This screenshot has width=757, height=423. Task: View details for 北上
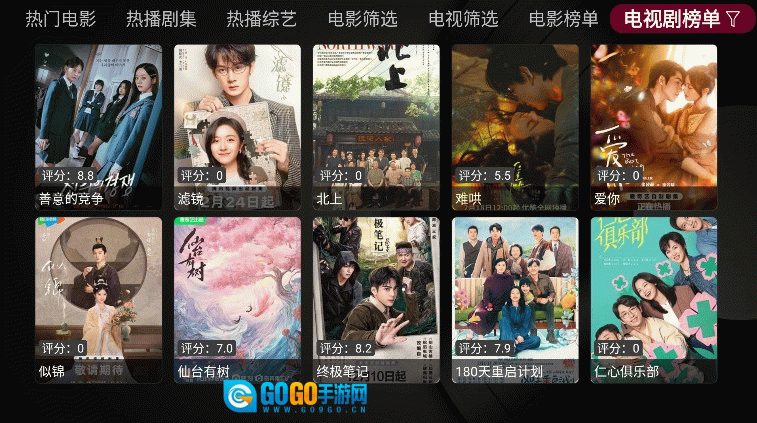pos(376,126)
